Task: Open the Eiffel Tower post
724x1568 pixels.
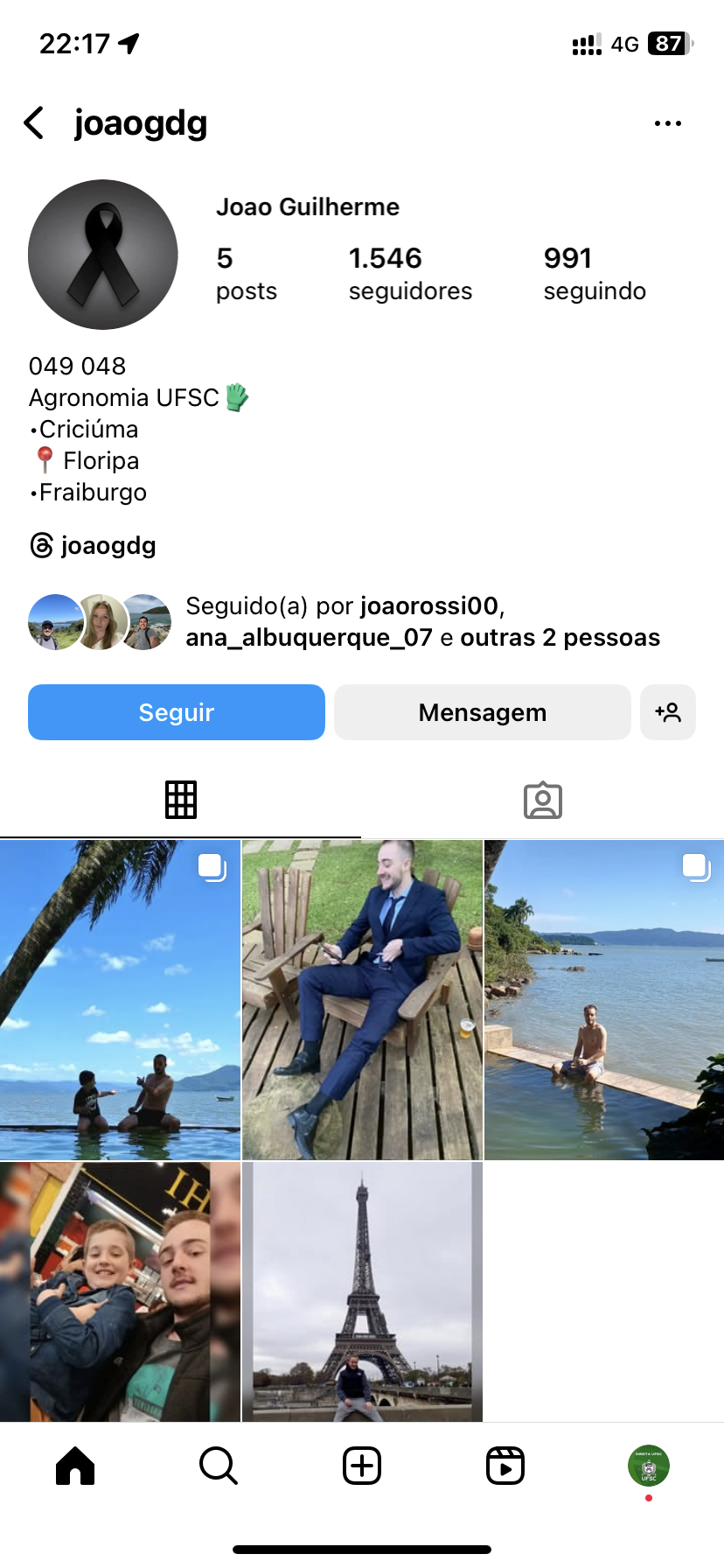Action: point(362,1291)
